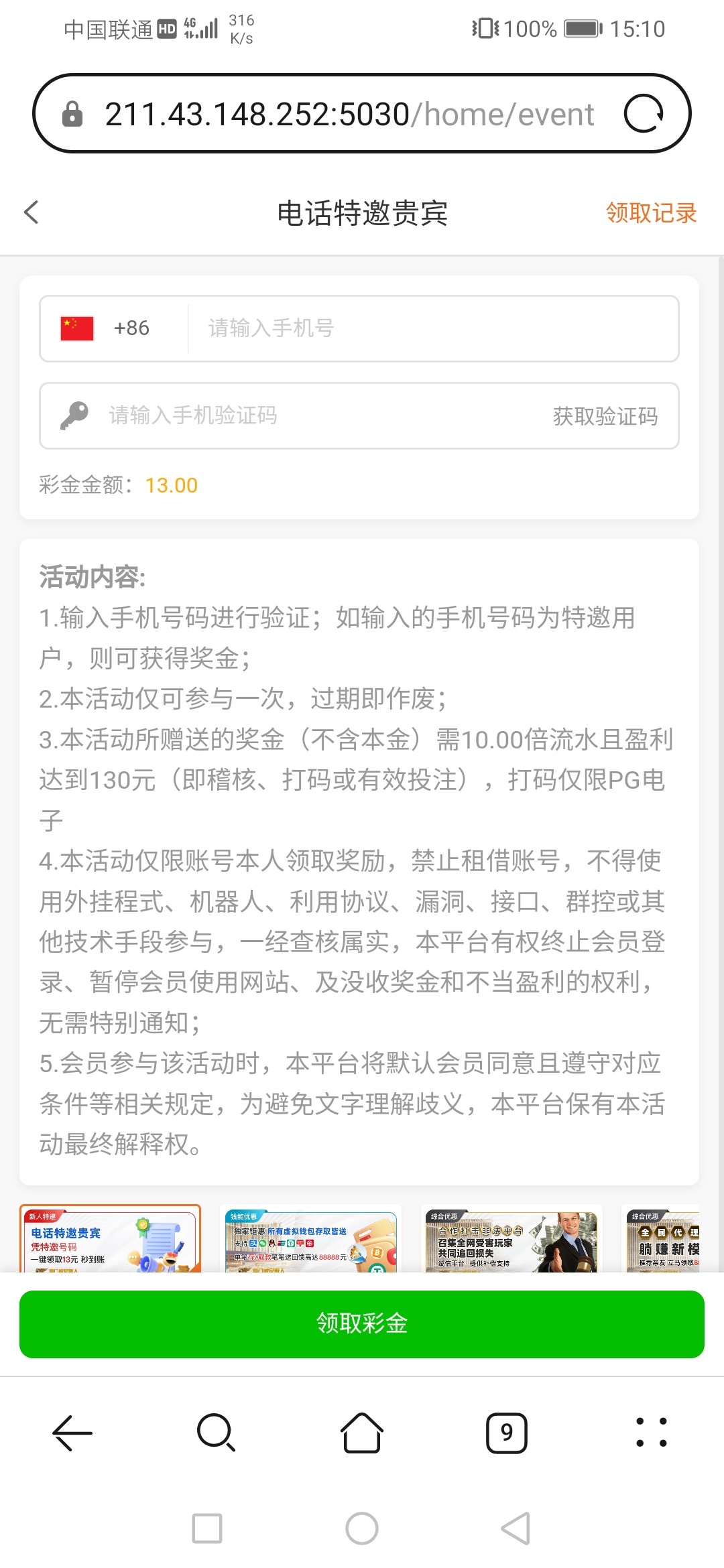724x1568 pixels.
Task: Select the +86 country code
Action: pos(107,328)
